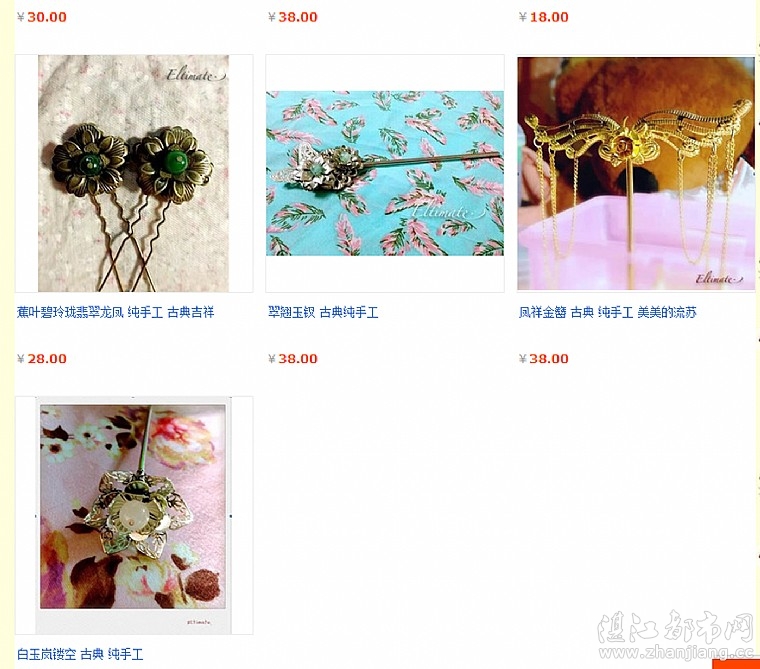Open the flower hairpin pair product image
This screenshot has width=760, height=669.
pyautogui.click(x=134, y=173)
